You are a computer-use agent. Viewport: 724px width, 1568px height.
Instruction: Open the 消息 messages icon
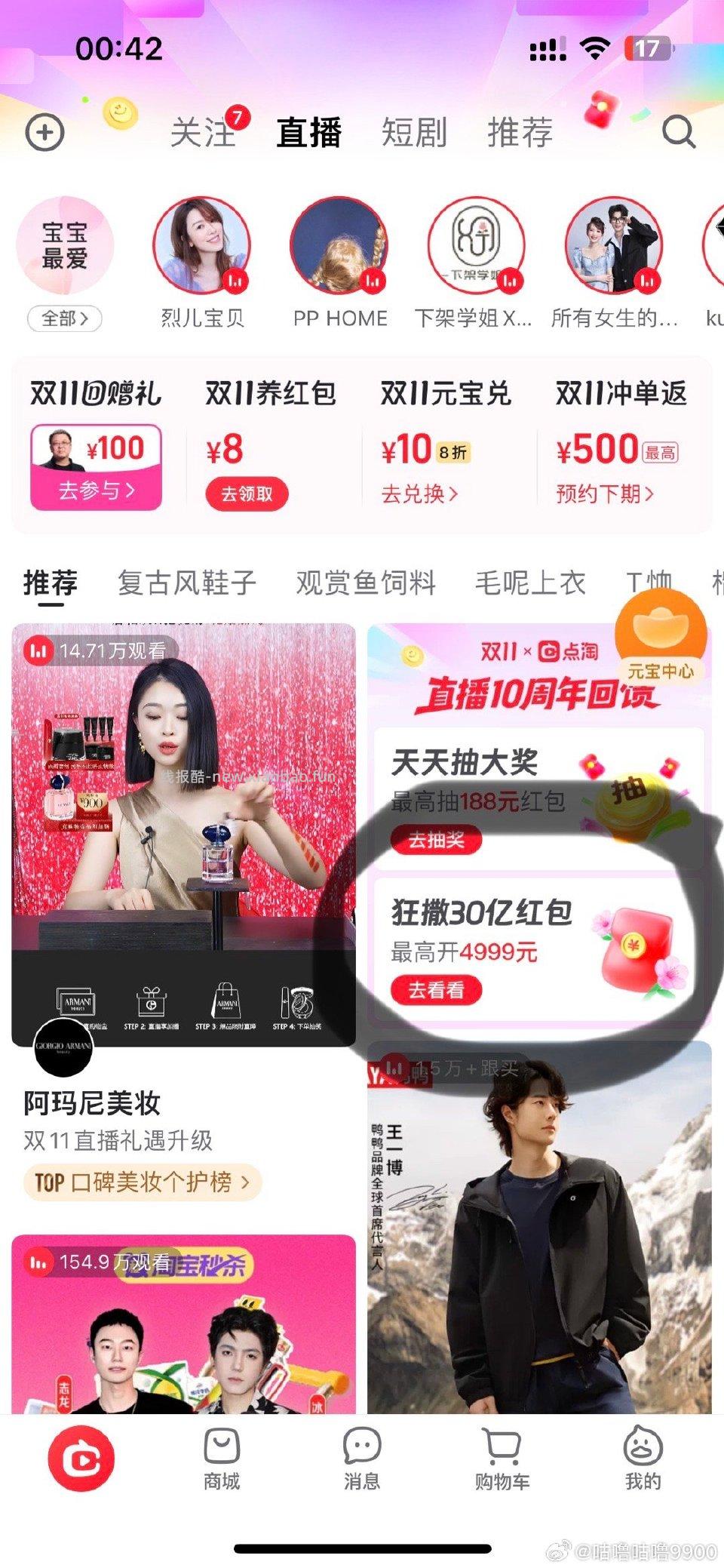[361, 1456]
